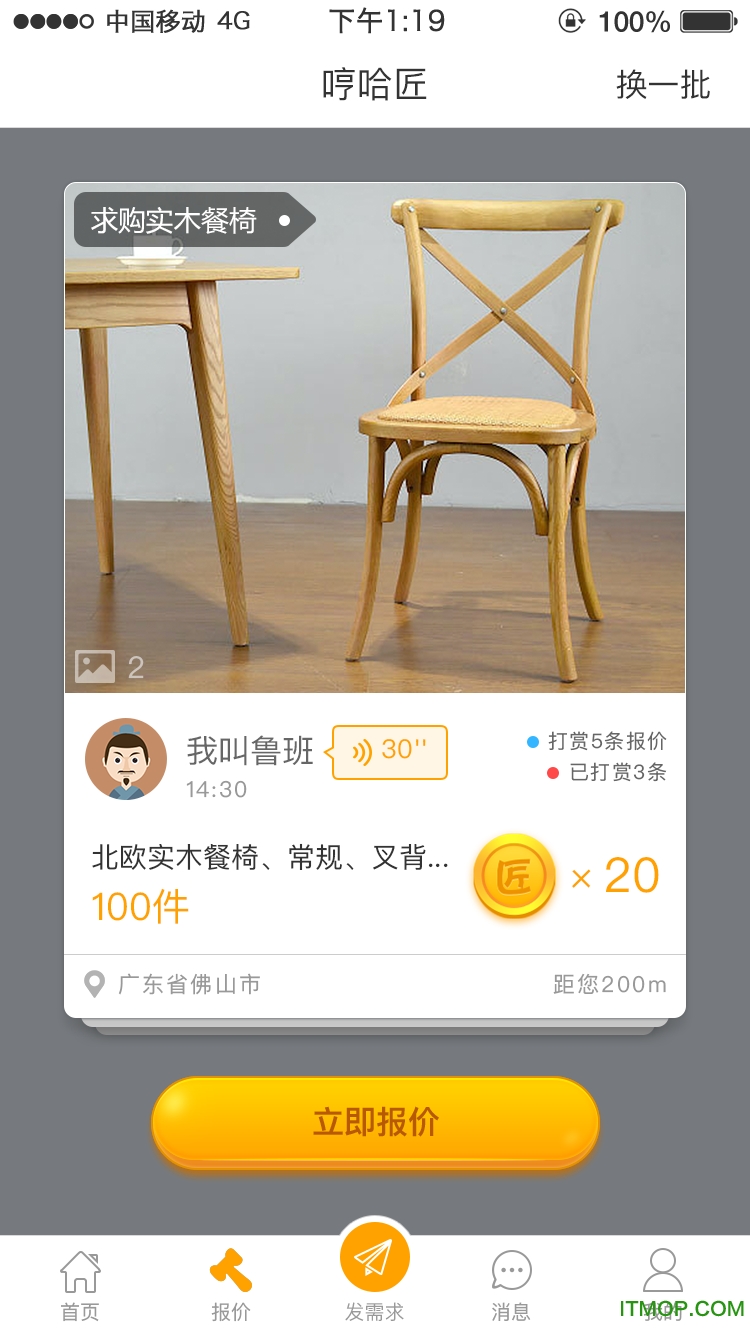The width and height of the screenshot is (750, 1334).
Task: Select the 哼哈匠 title tab
Action: 375,87
